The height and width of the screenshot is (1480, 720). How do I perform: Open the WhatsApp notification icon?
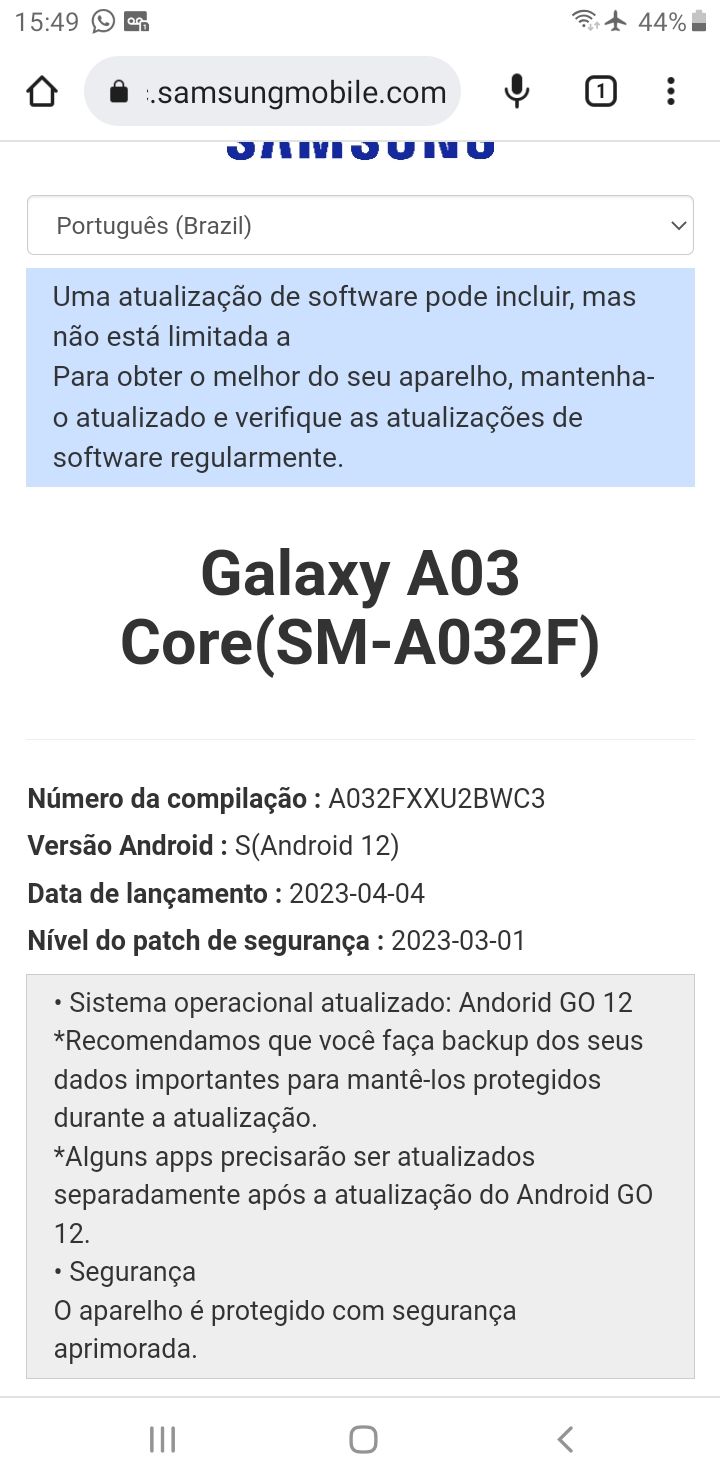coord(103,19)
